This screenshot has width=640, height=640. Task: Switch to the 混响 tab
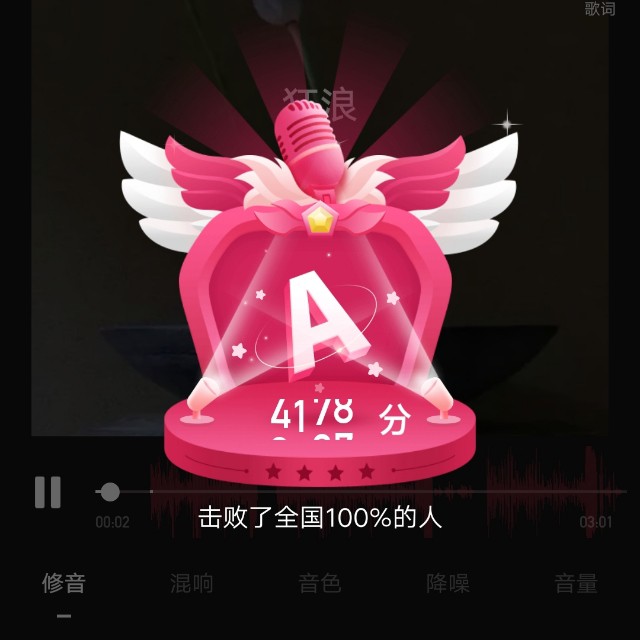(192, 584)
